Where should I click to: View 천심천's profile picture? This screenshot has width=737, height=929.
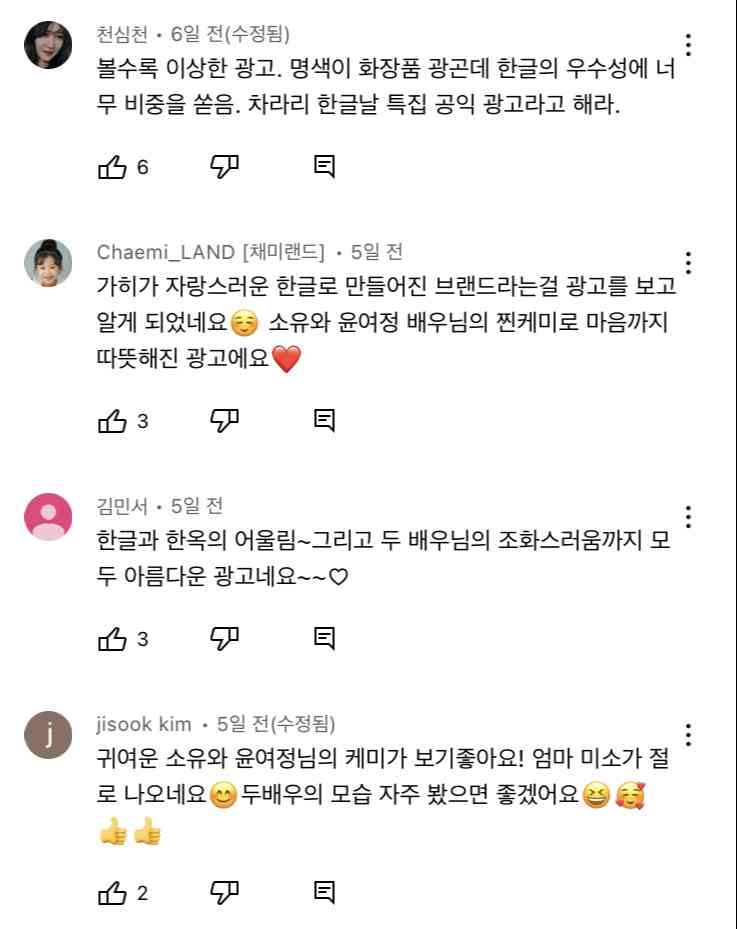click(48, 45)
